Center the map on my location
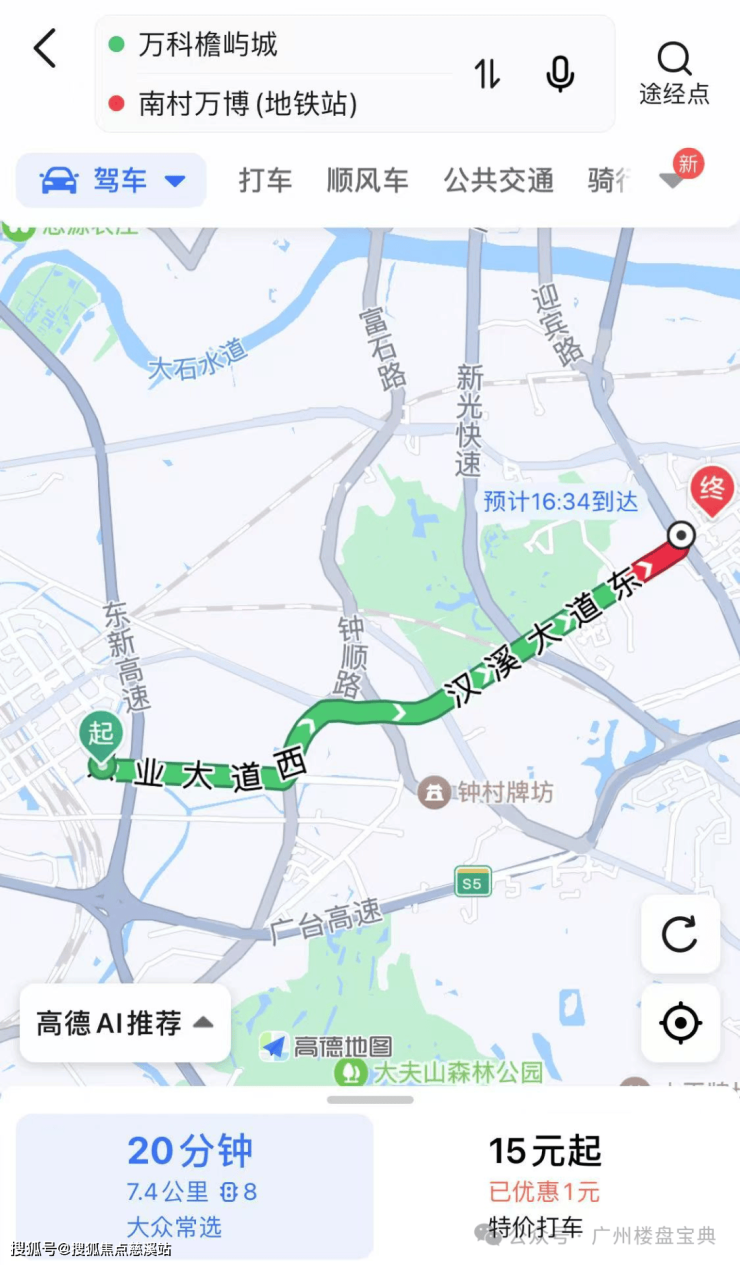Screen dimensions: 740x1265 680,1023
